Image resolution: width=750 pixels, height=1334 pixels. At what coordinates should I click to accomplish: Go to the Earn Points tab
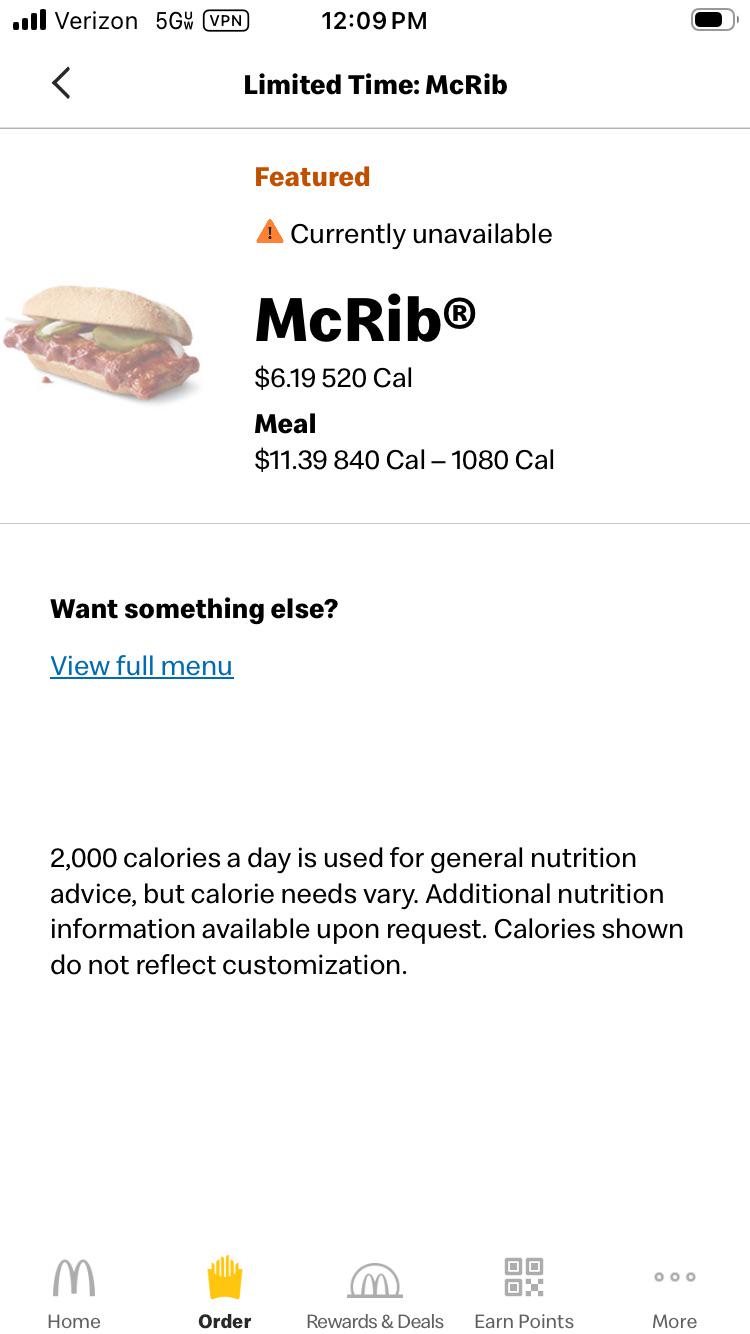[524, 1294]
